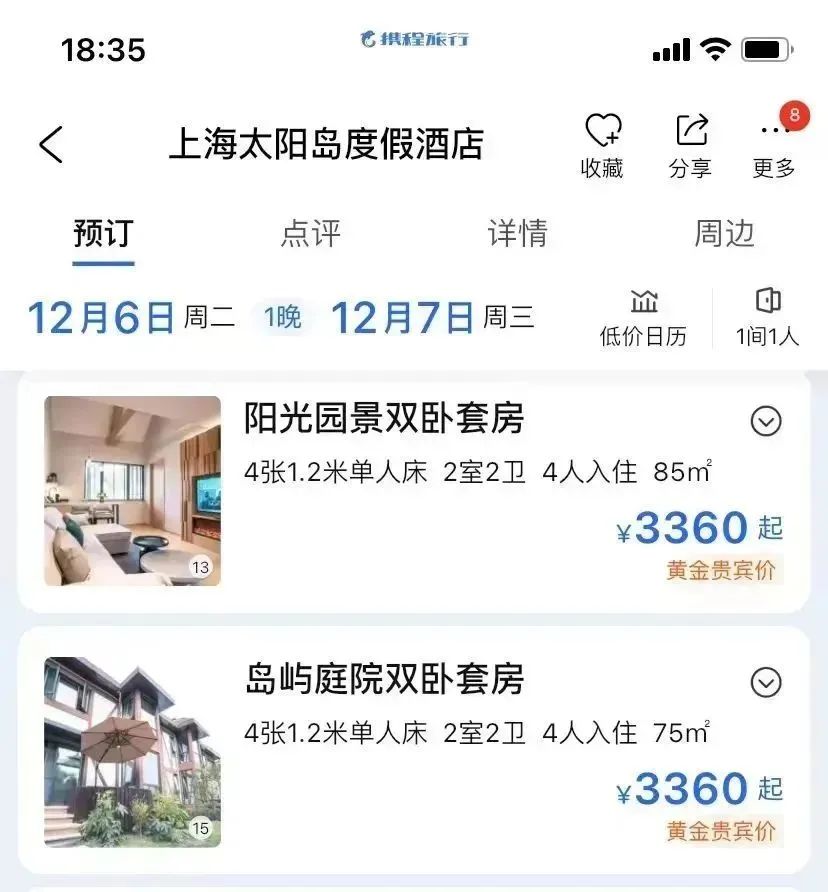Go back from the hotel page
The width and height of the screenshot is (828, 892).
coord(51,145)
